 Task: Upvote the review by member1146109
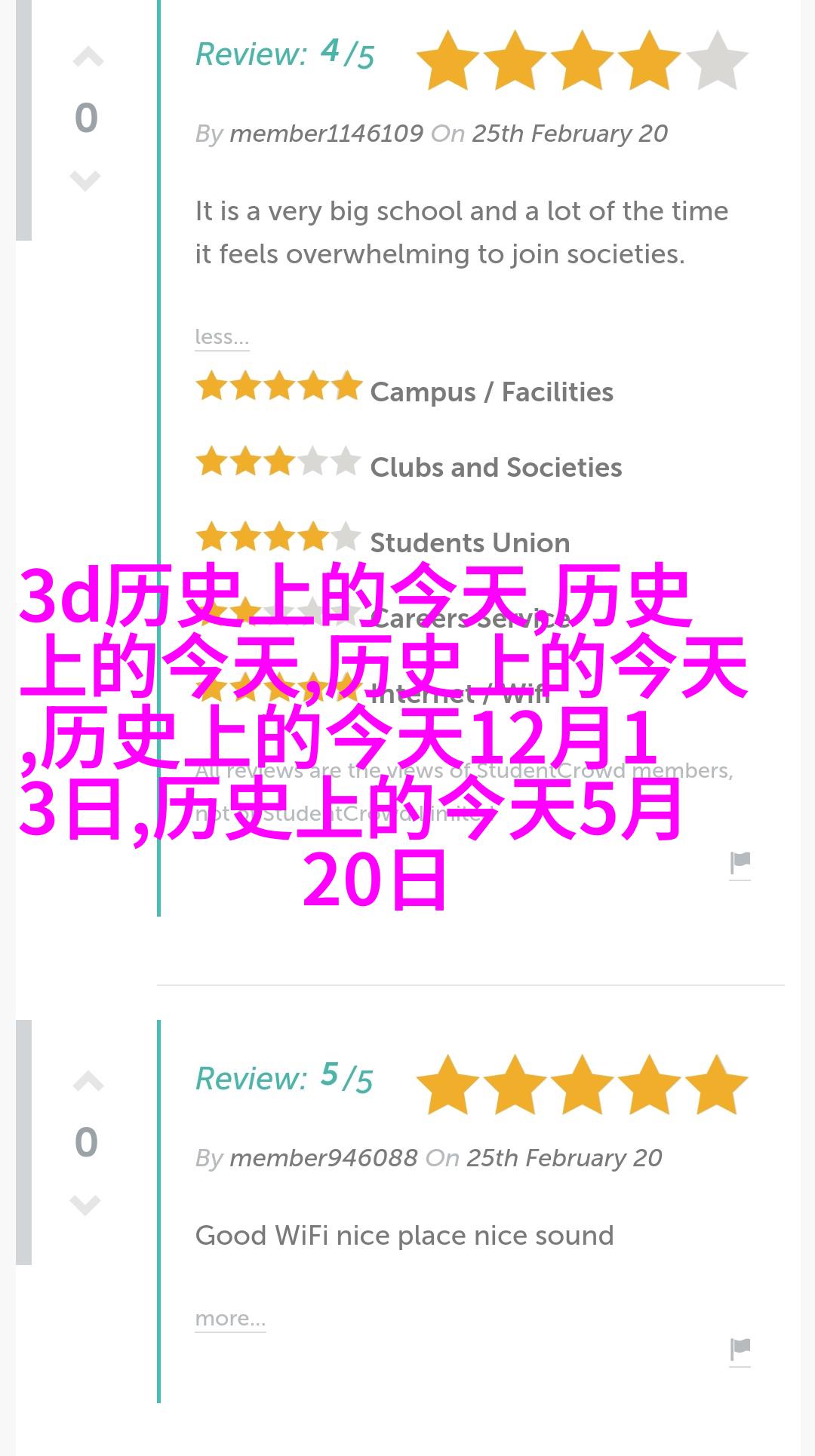[x=88, y=58]
